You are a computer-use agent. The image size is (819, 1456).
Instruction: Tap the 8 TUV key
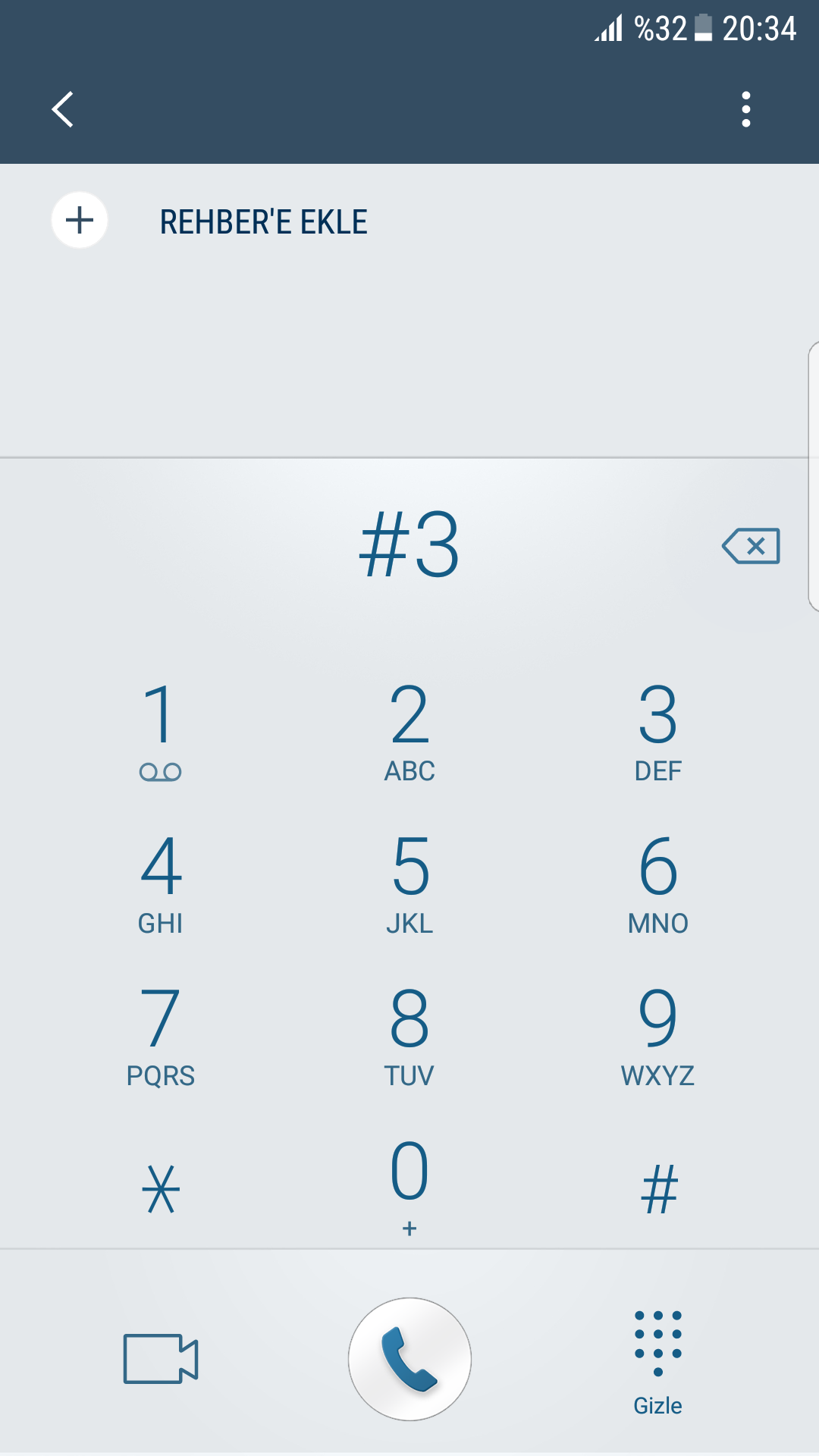click(x=409, y=1034)
